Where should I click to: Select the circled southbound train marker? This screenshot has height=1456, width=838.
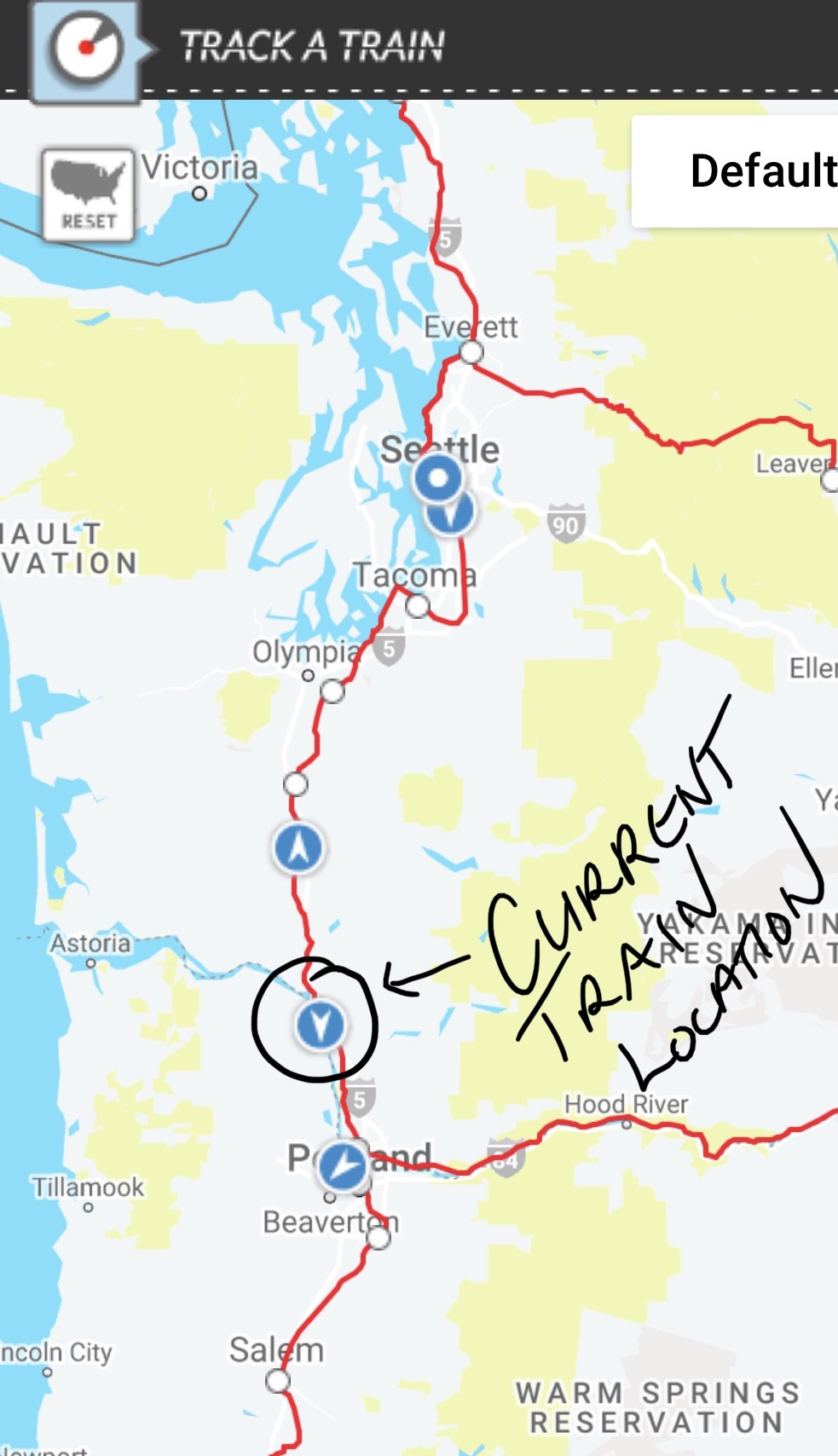click(321, 1024)
